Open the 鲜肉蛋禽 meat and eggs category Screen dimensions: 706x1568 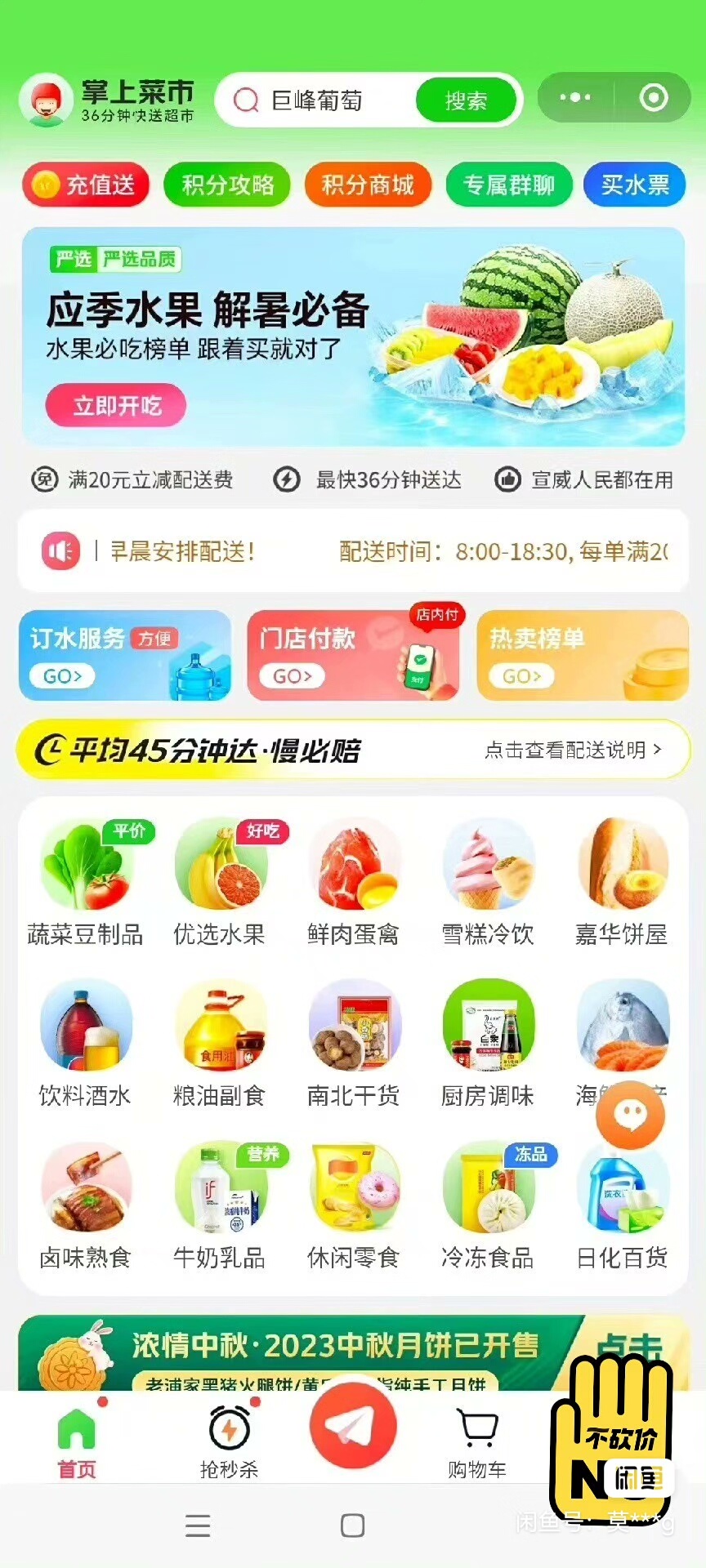[x=353, y=882]
